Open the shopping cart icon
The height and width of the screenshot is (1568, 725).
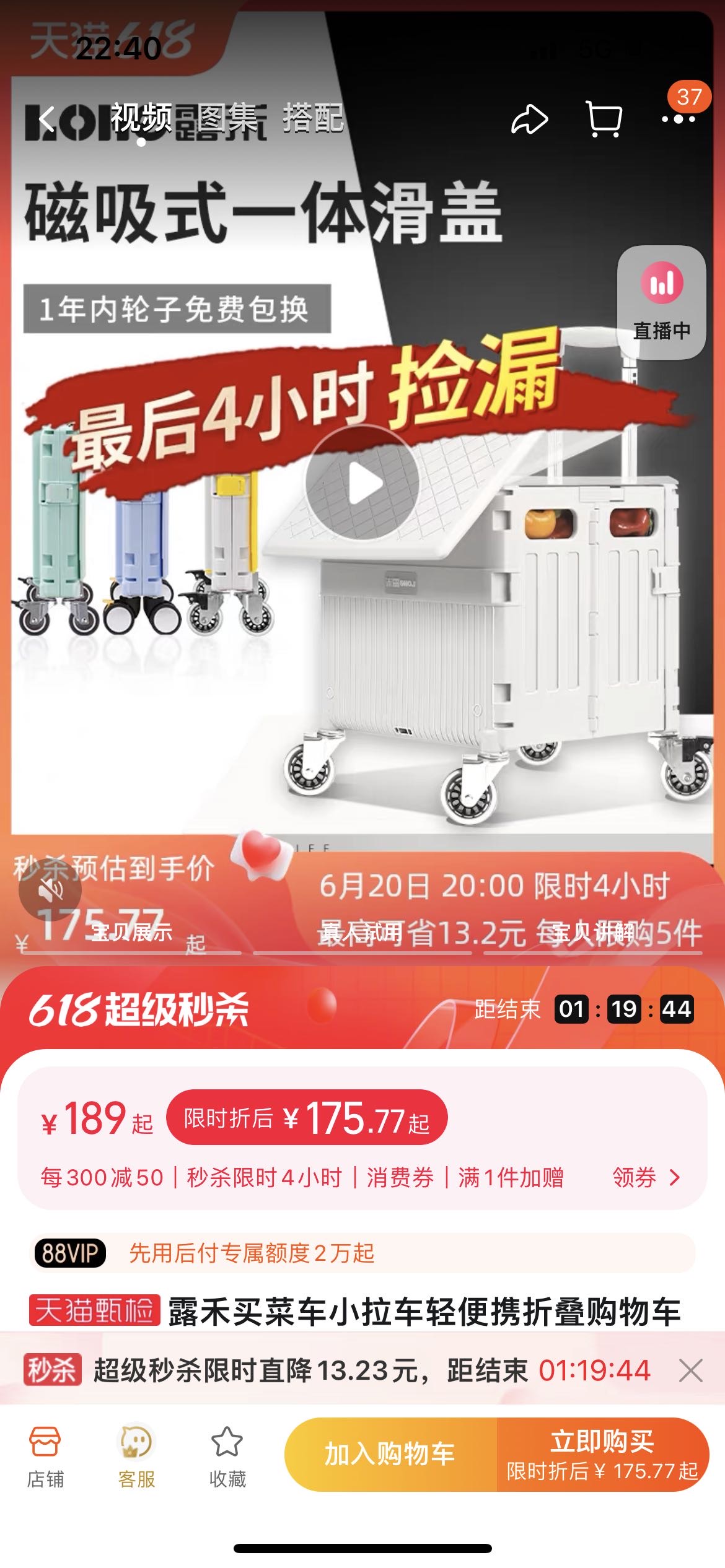pyautogui.click(x=604, y=118)
